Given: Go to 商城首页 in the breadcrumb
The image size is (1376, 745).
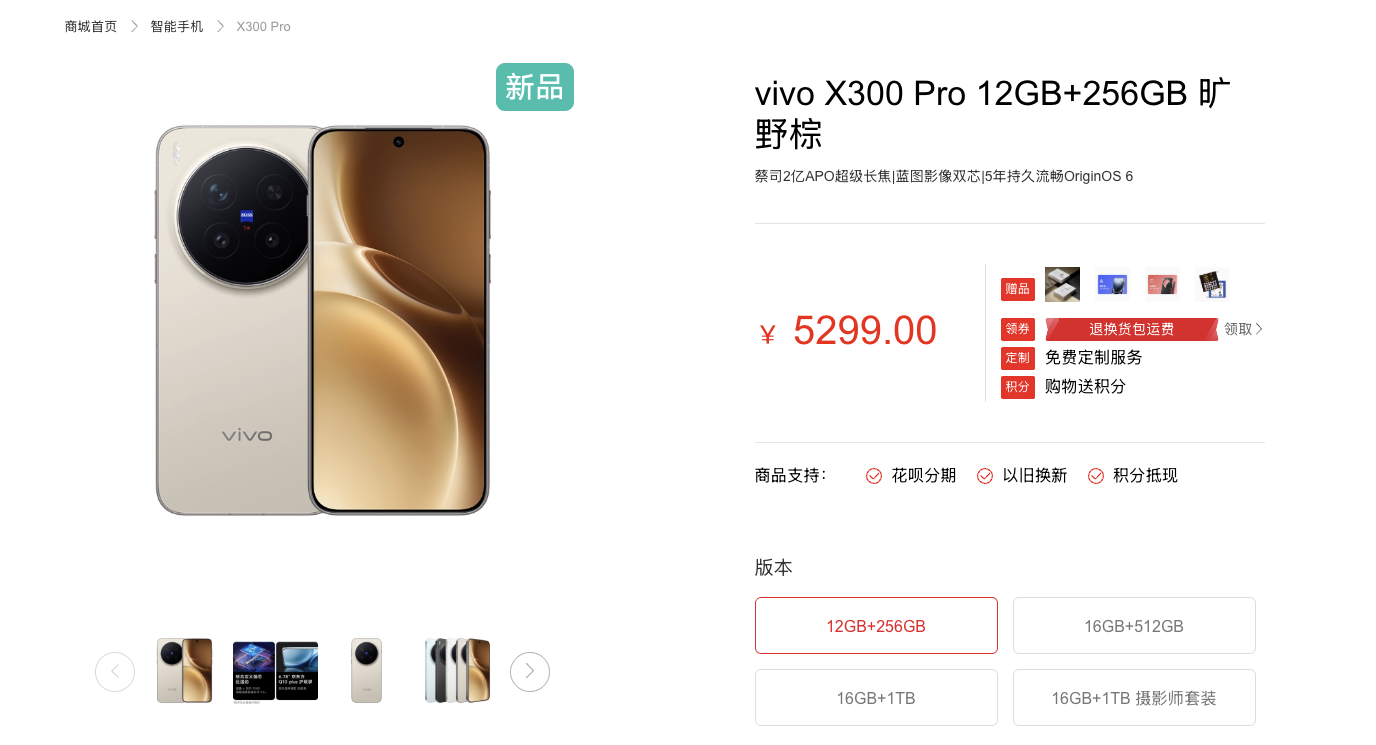Looking at the screenshot, I should coord(91,26).
